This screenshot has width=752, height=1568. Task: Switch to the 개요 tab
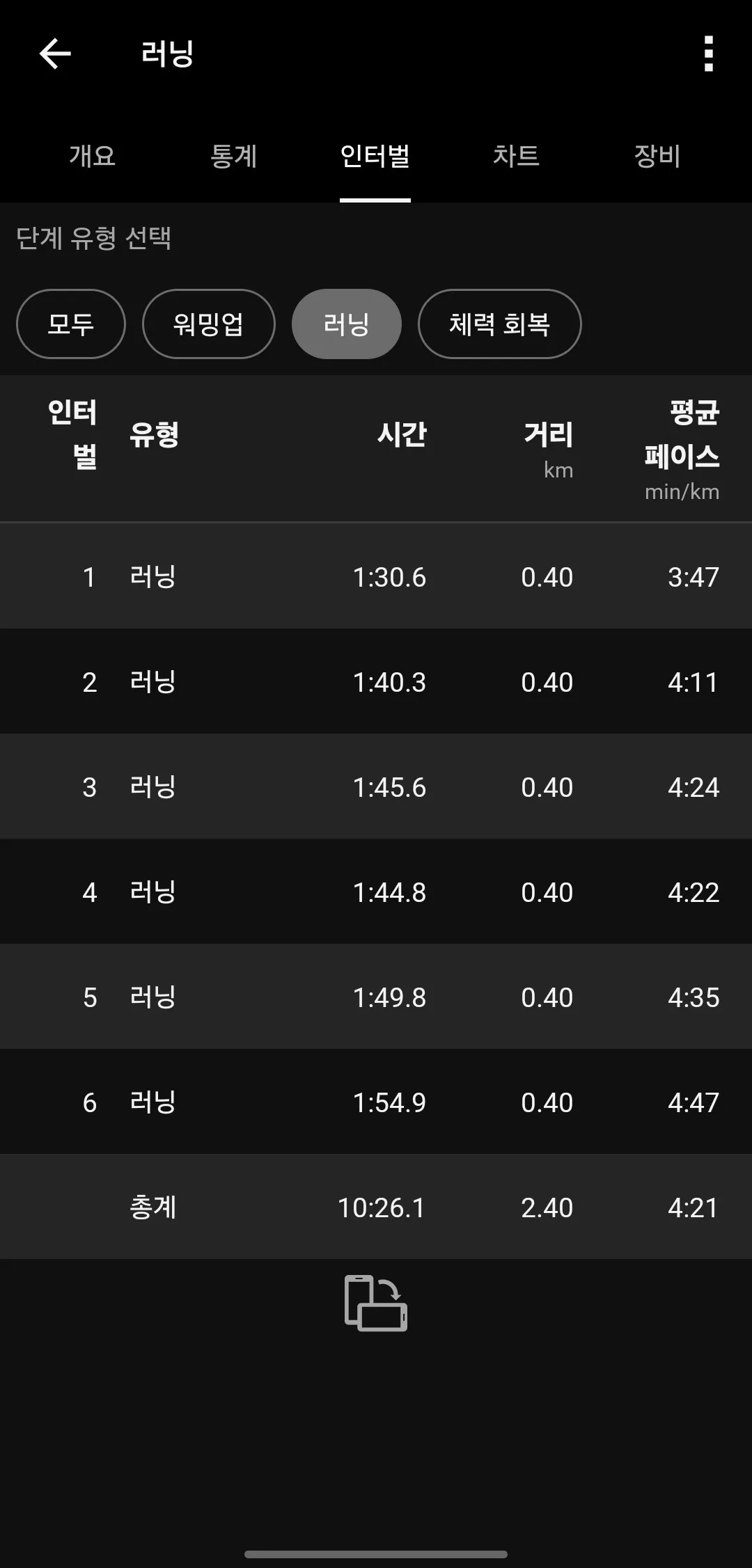[x=92, y=155]
